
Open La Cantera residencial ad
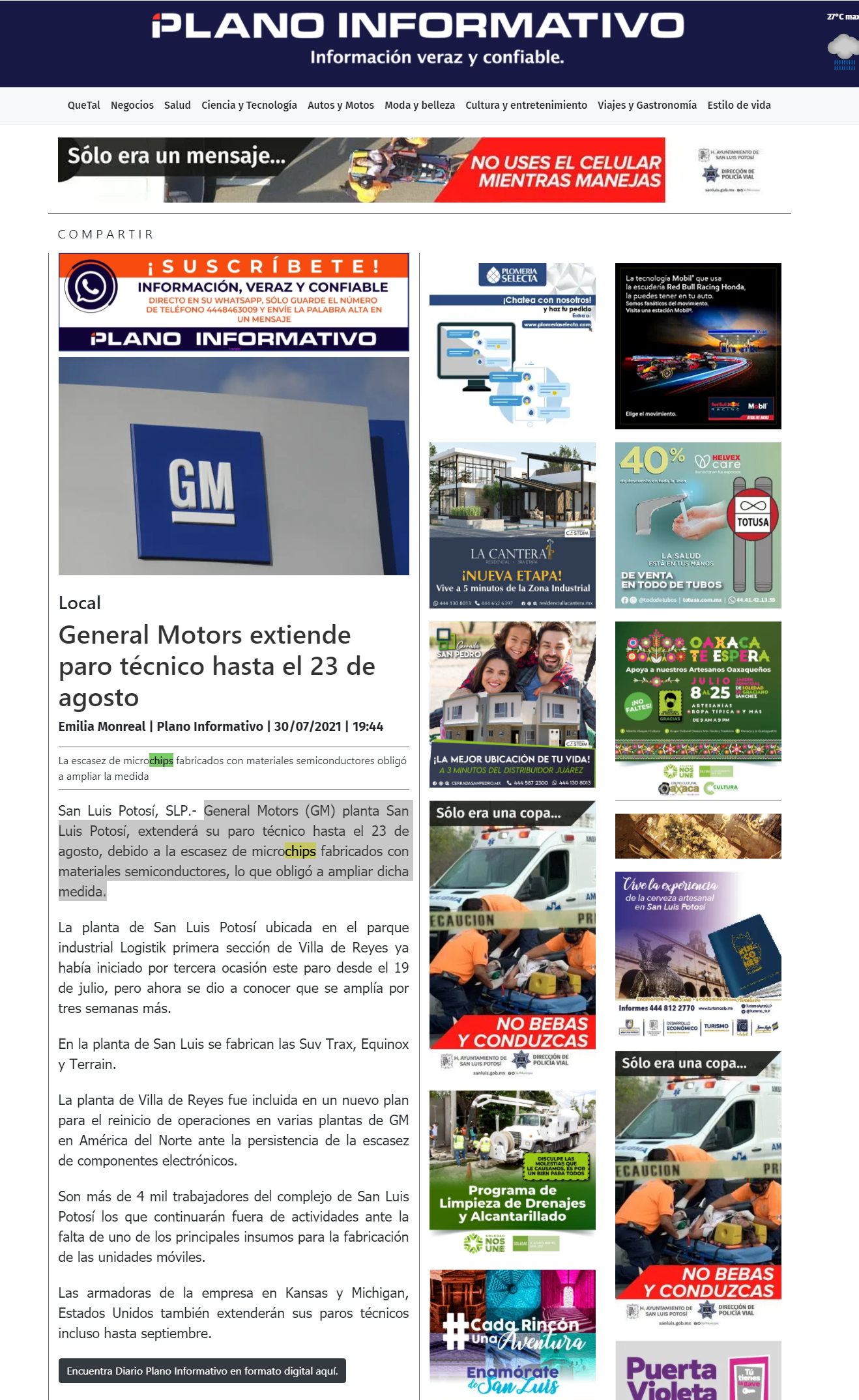[x=512, y=525]
